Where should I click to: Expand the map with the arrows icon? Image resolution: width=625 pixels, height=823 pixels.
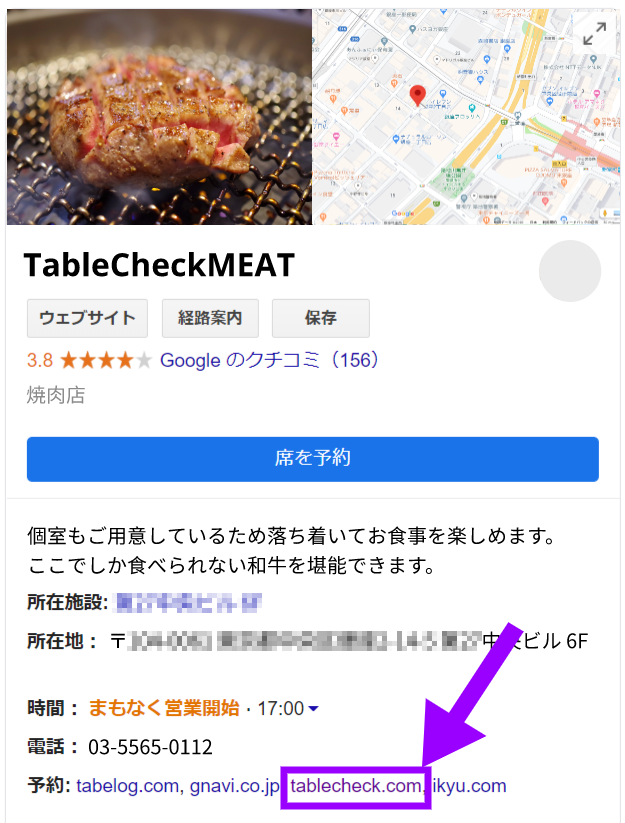coord(594,35)
